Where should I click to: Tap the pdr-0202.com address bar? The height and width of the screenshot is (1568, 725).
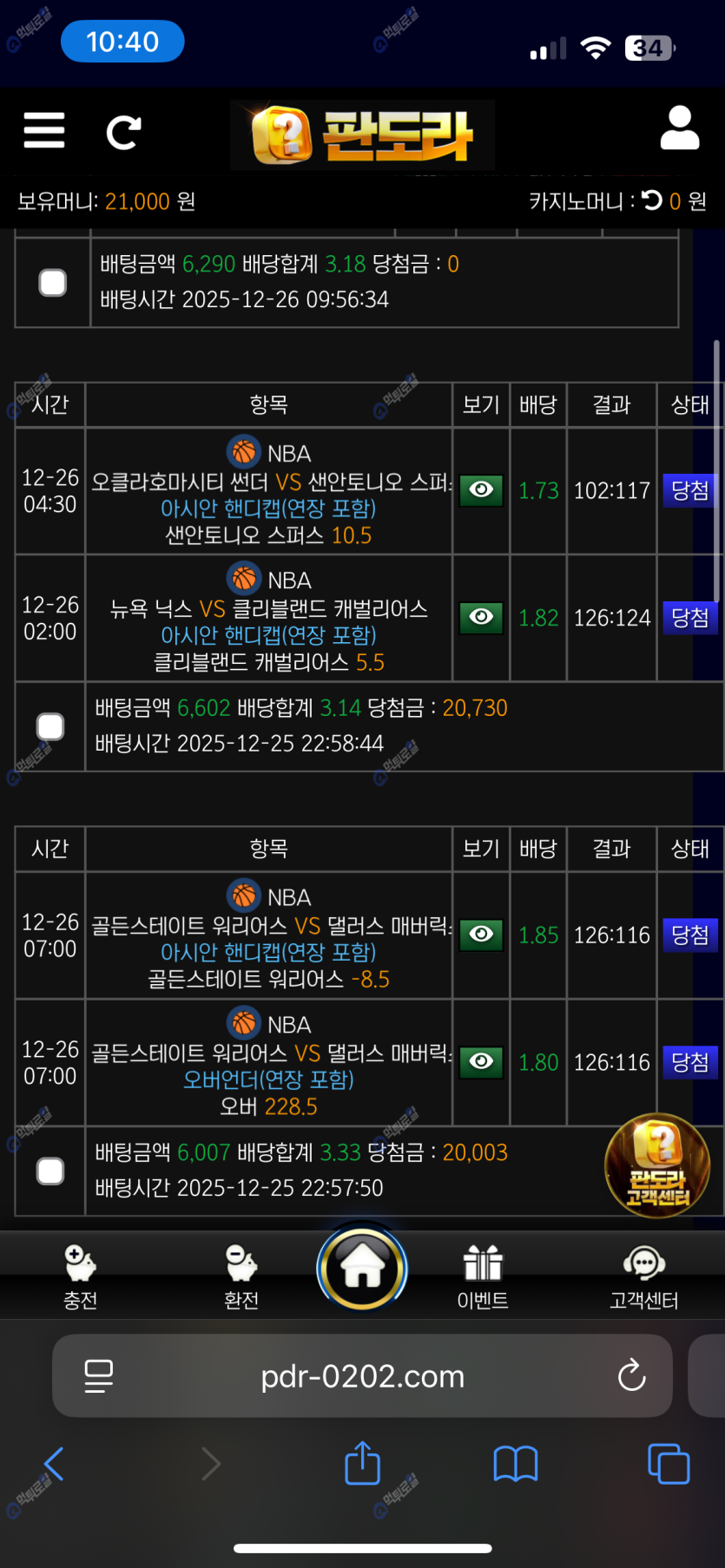(362, 1375)
